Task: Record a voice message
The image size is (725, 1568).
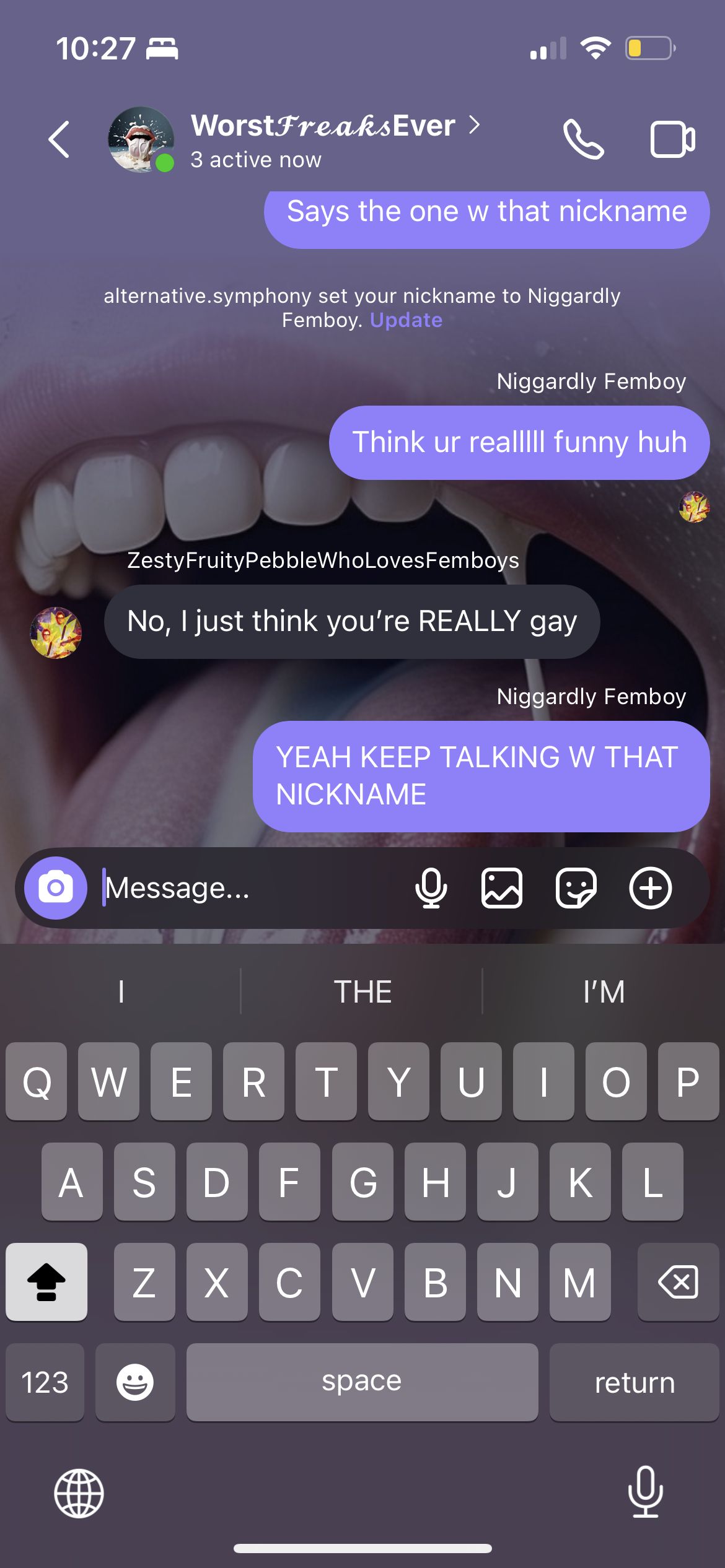Action: (431, 888)
